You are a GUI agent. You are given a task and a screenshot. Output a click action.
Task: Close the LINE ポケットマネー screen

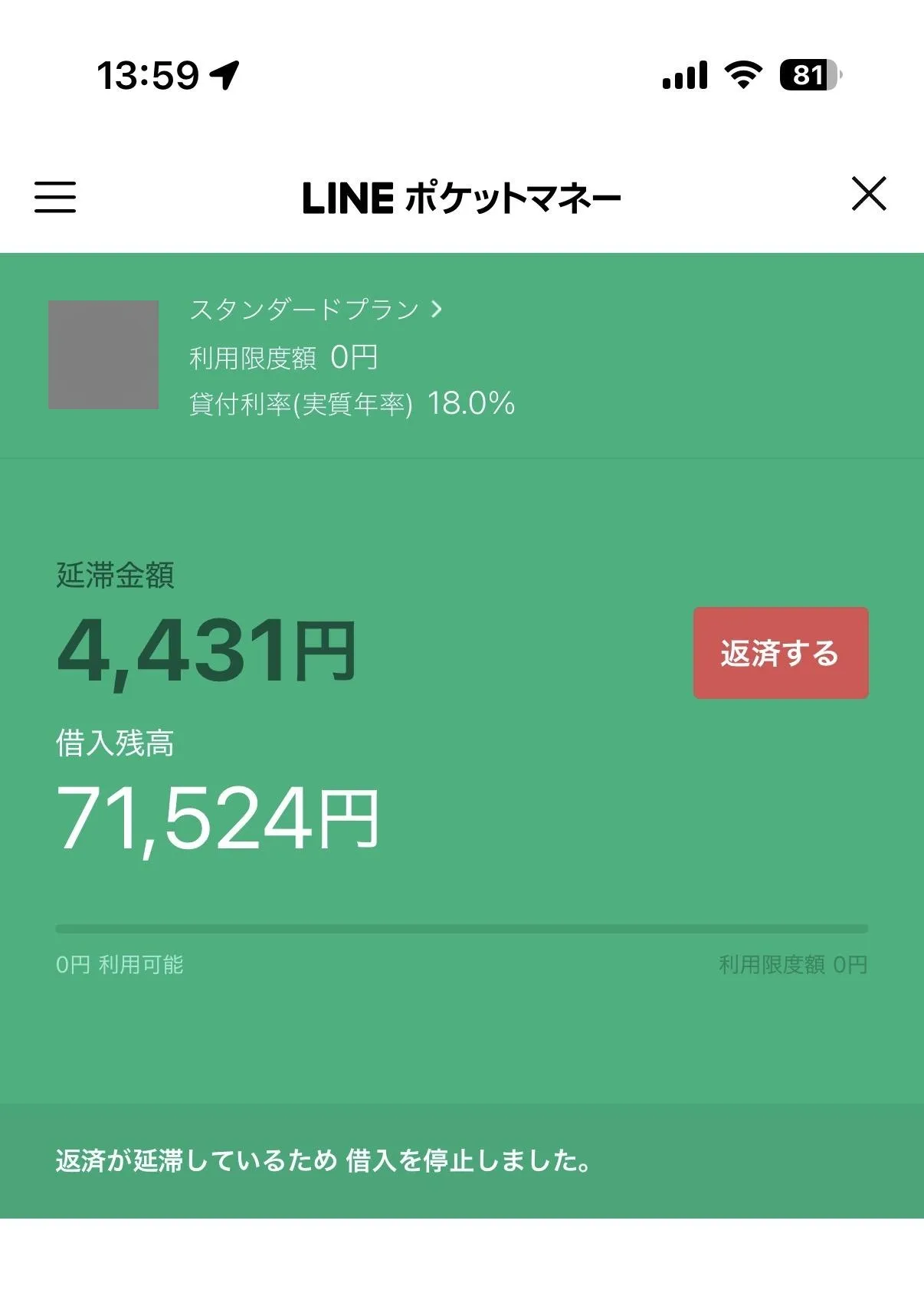869,193
